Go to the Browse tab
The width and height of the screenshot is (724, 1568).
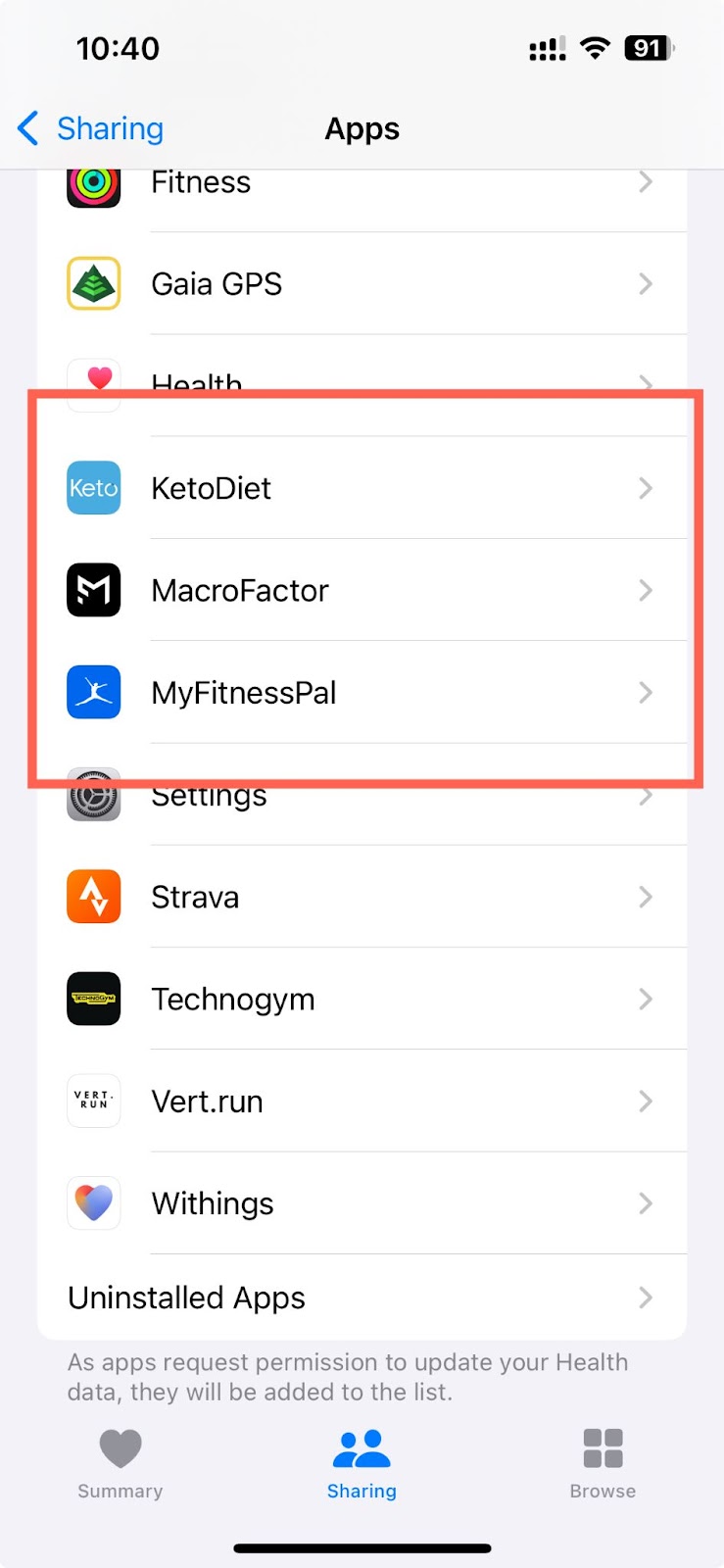coord(603,1464)
